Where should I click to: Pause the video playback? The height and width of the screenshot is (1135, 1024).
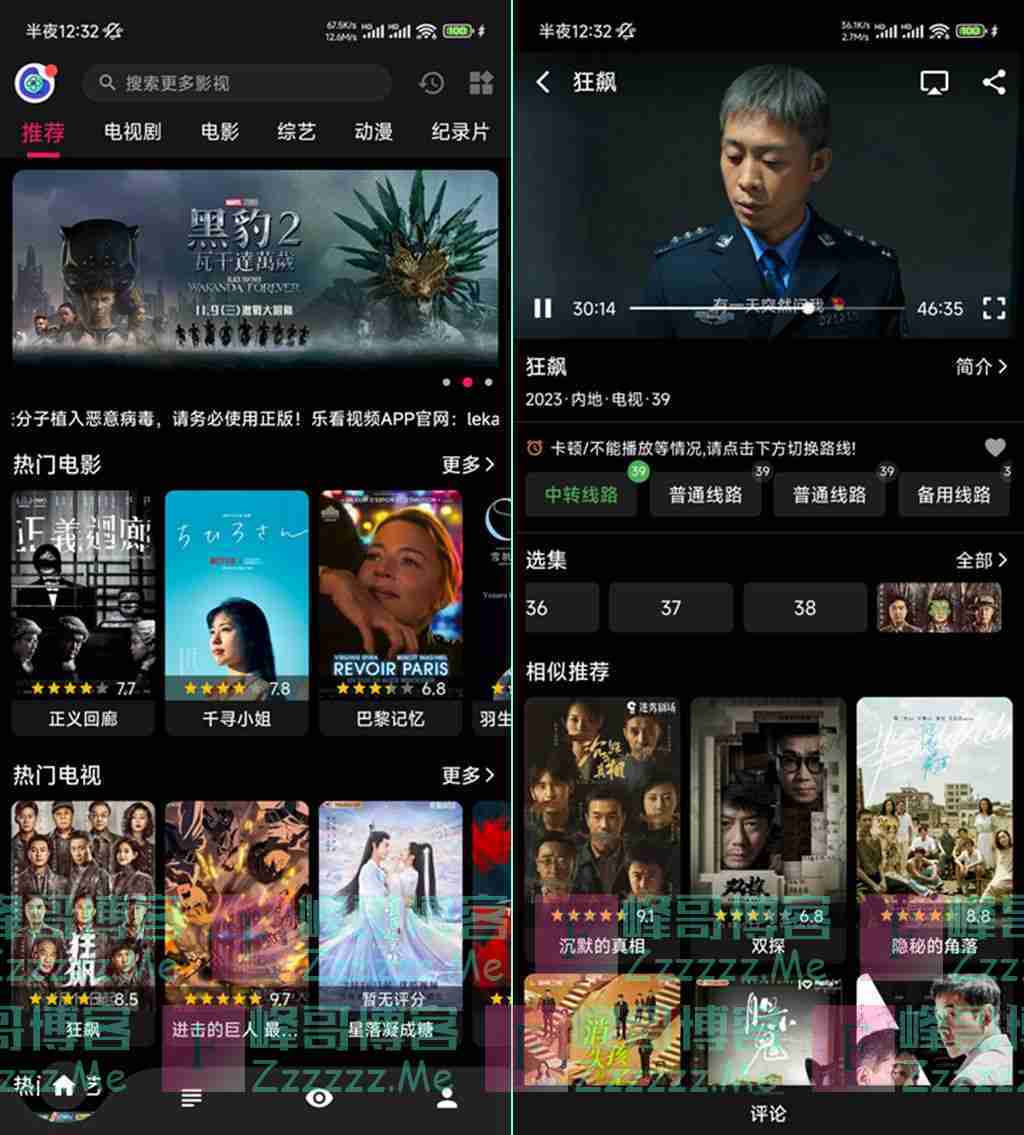point(543,308)
